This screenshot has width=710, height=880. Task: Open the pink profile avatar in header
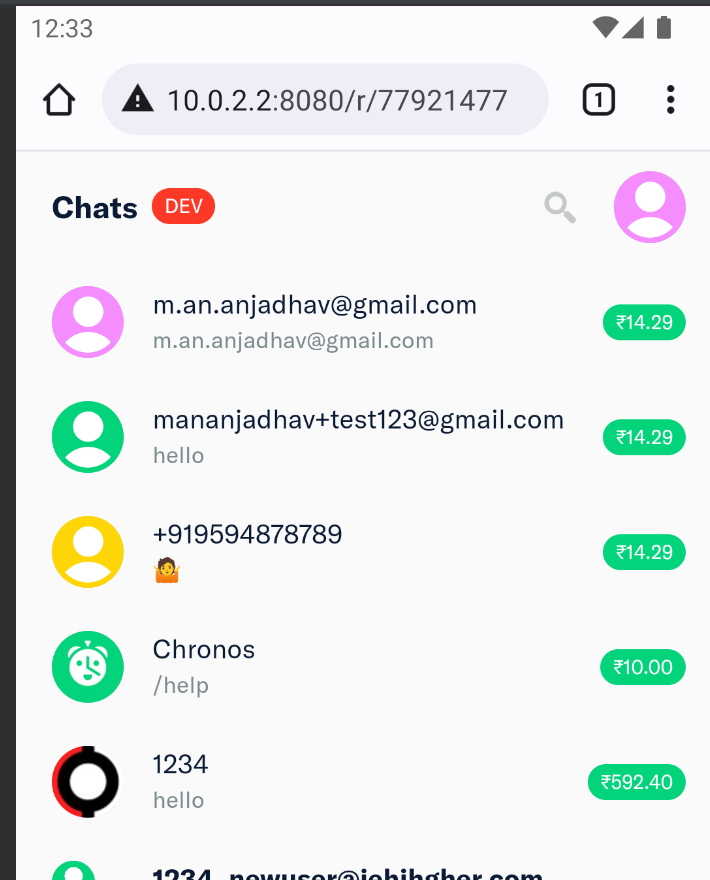pyautogui.click(x=649, y=207)
